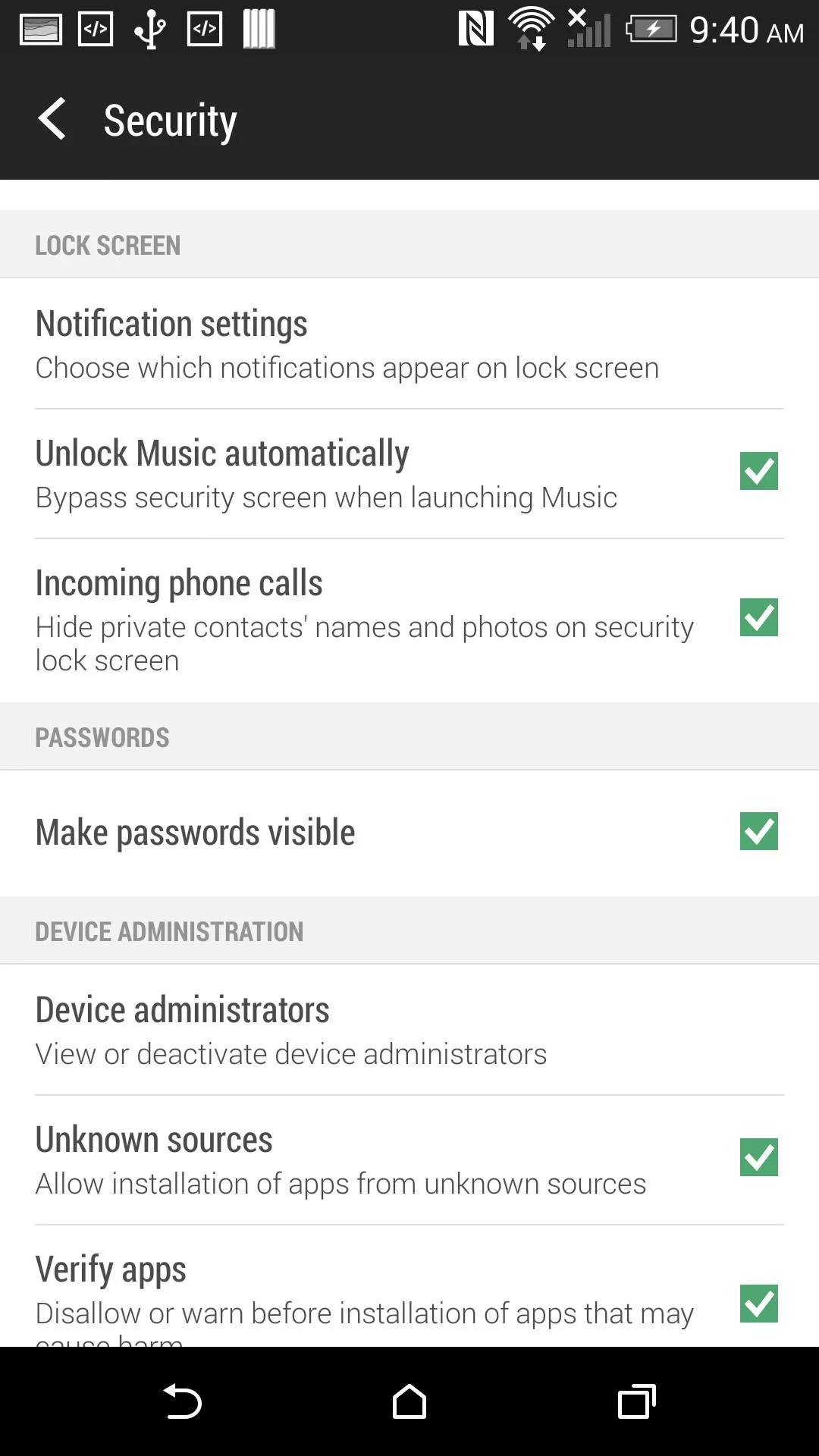The image size is (819, 1456).
Task: Uncheck Unknown sources
Action: pyautogui.click(x=759, y=1157)
